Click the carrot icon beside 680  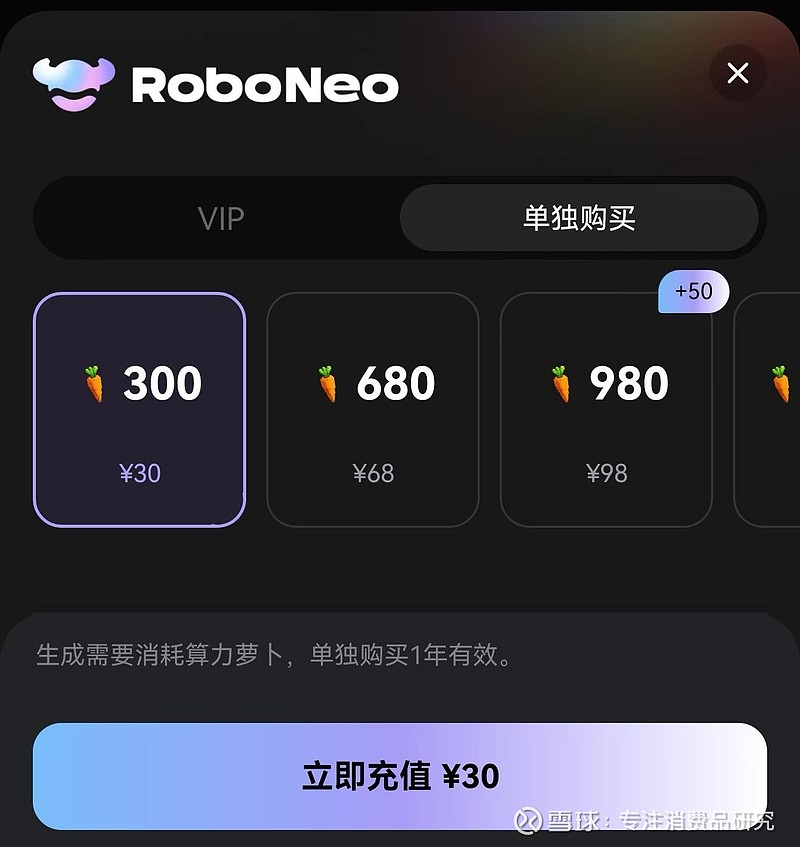pos(328,381)
